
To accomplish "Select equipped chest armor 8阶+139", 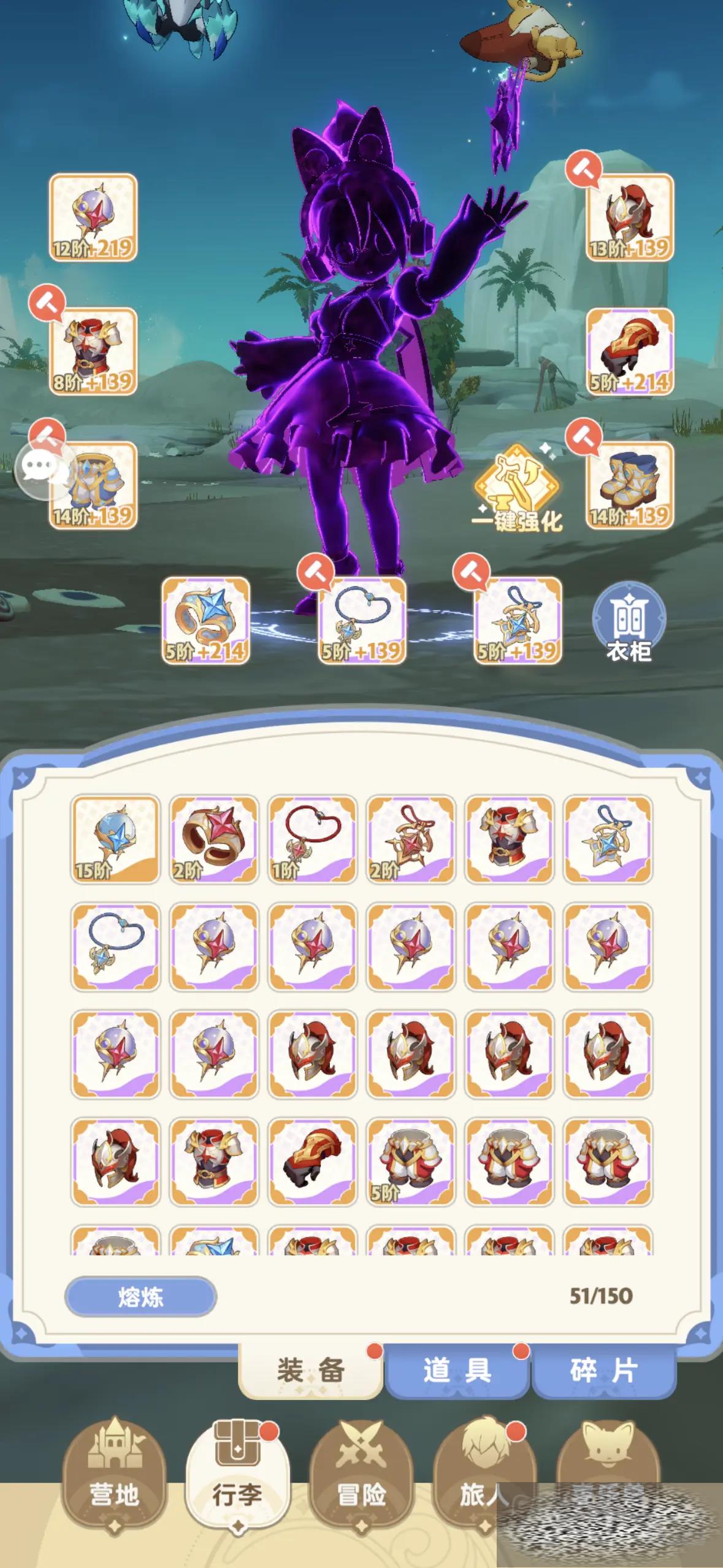I will pyautogui.click(x=93, y=352).
